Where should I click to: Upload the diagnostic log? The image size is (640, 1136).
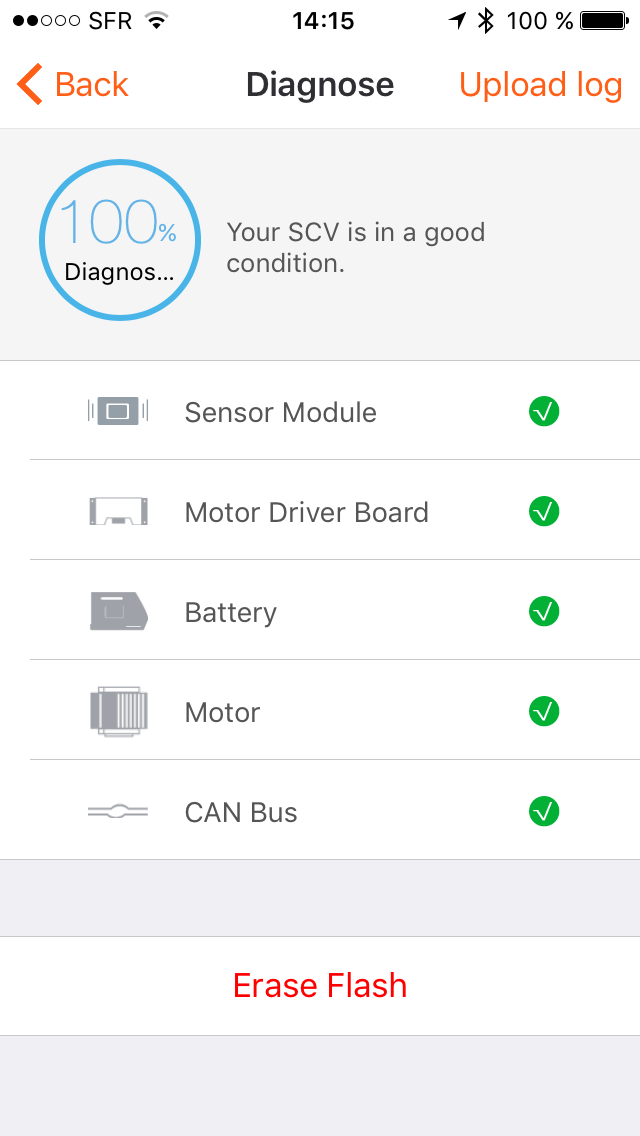point(541,85)
